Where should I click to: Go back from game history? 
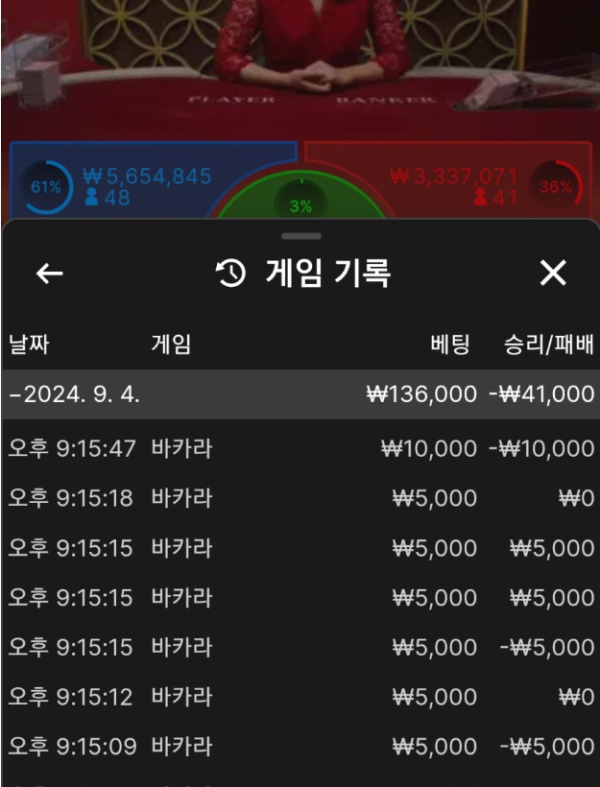(x=49, y=273)
